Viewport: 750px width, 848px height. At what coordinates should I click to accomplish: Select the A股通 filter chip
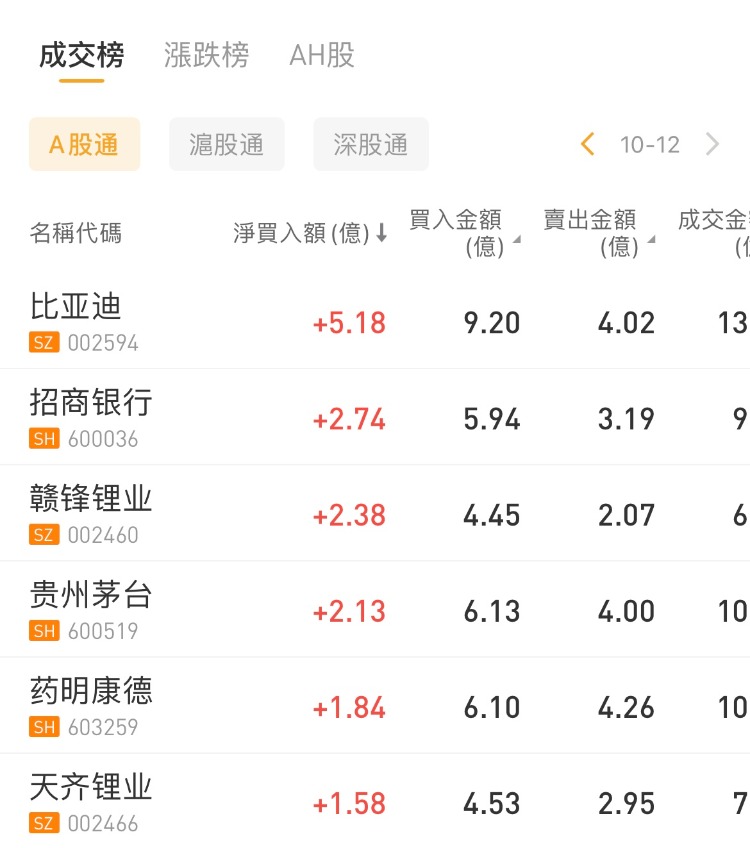84,145
